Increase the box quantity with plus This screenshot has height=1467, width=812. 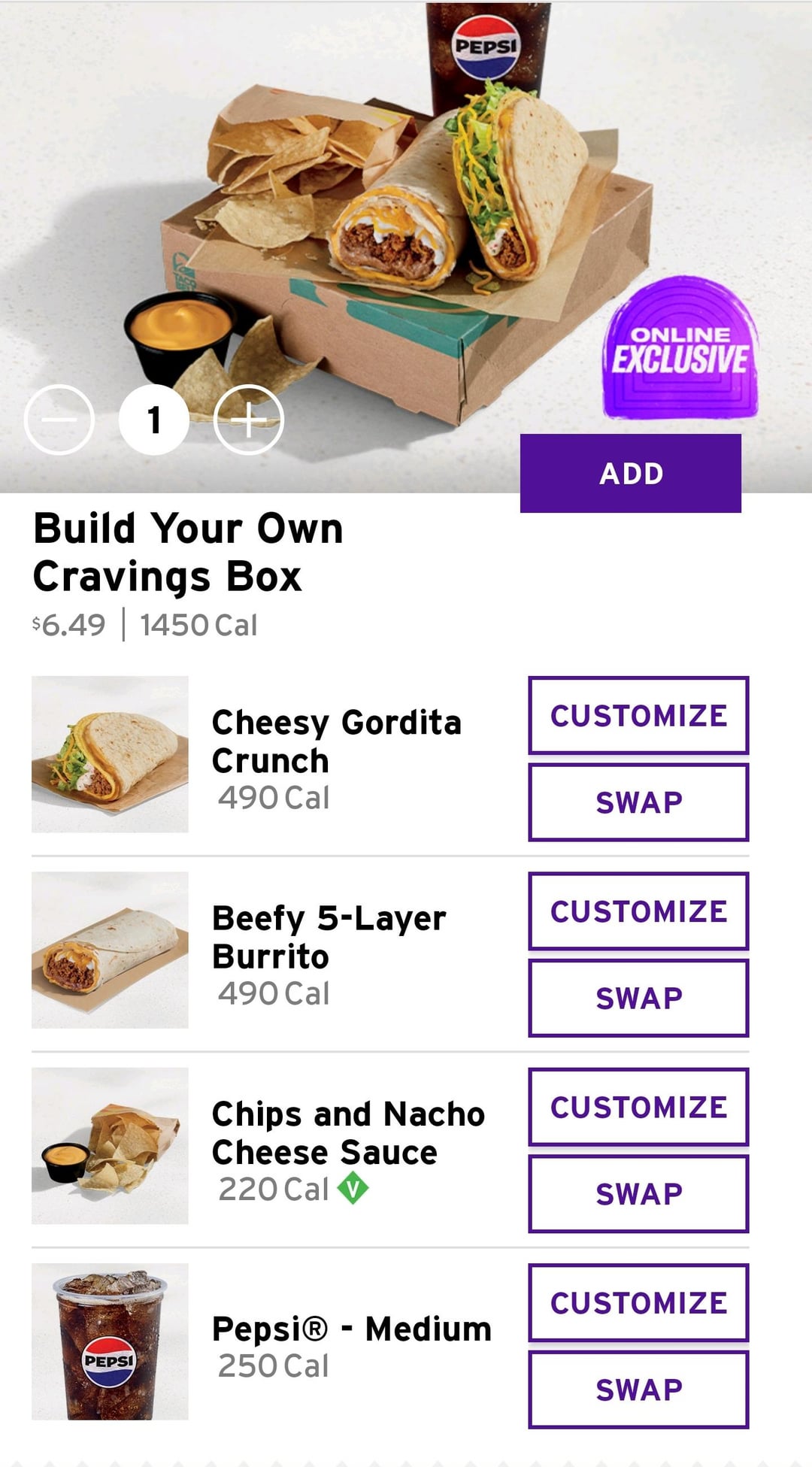pyautogui.click(x=249, y=420)
